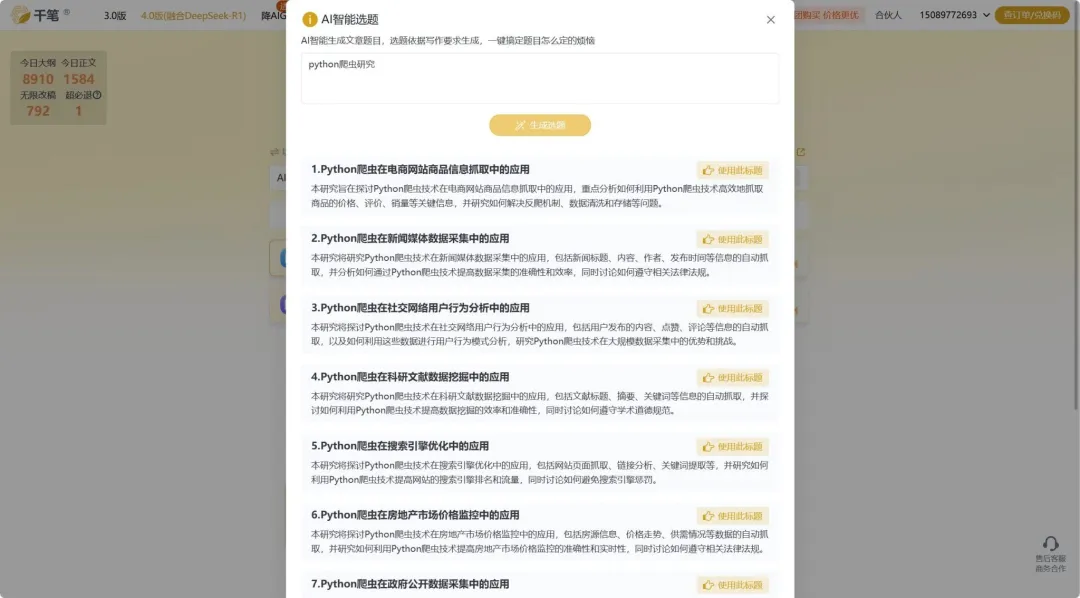Image resolution: width=1080 pixels, height=598 pixels.
Task: Use the title on 新闻媒体数据采集
Action: [x=732, y=239]
